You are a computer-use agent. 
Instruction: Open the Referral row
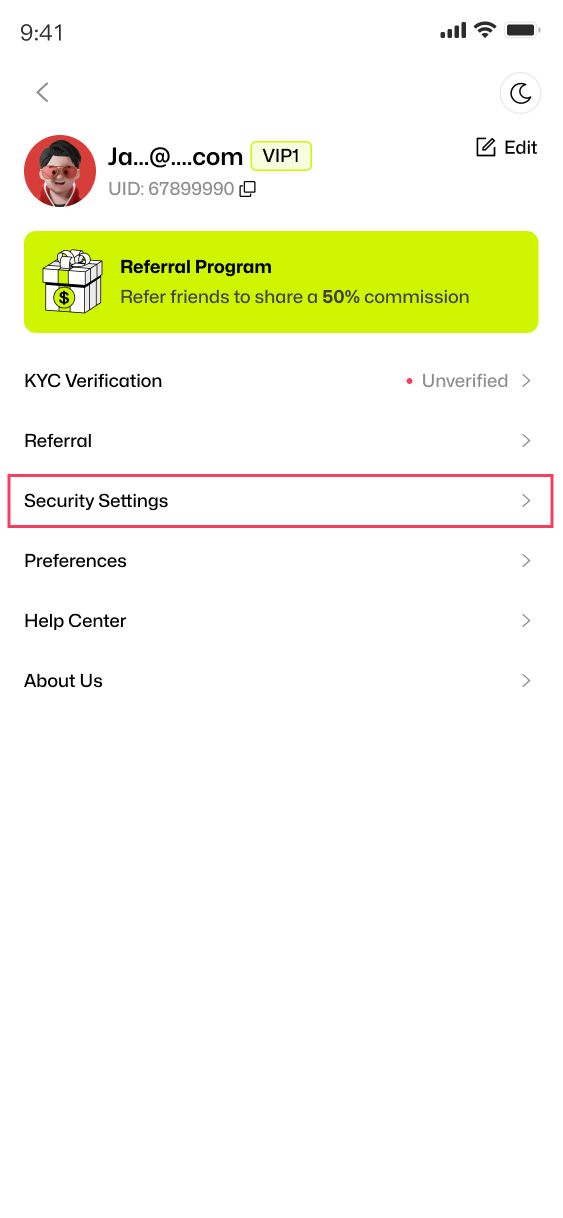coord(281,441)
